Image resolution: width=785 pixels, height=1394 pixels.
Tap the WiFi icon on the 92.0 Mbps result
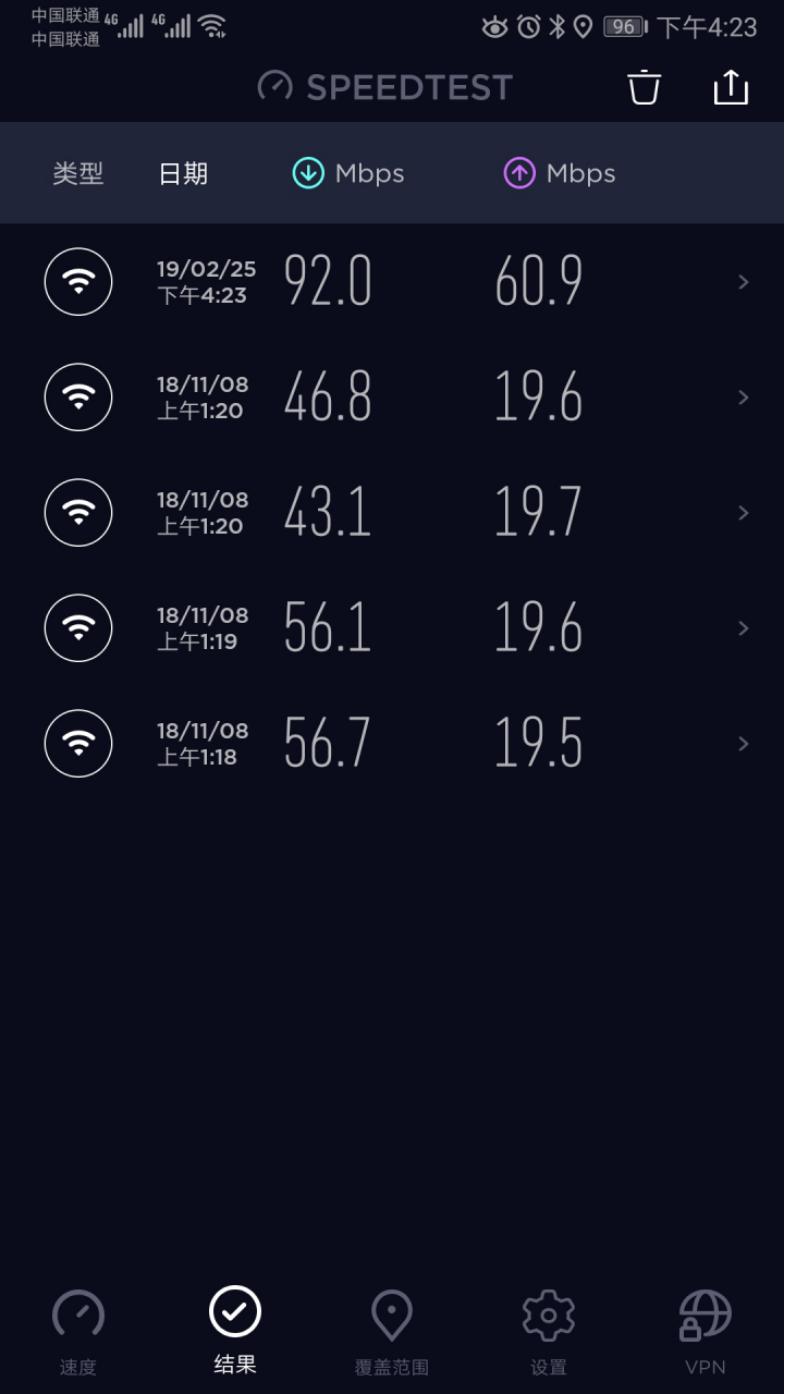point(79,281)
